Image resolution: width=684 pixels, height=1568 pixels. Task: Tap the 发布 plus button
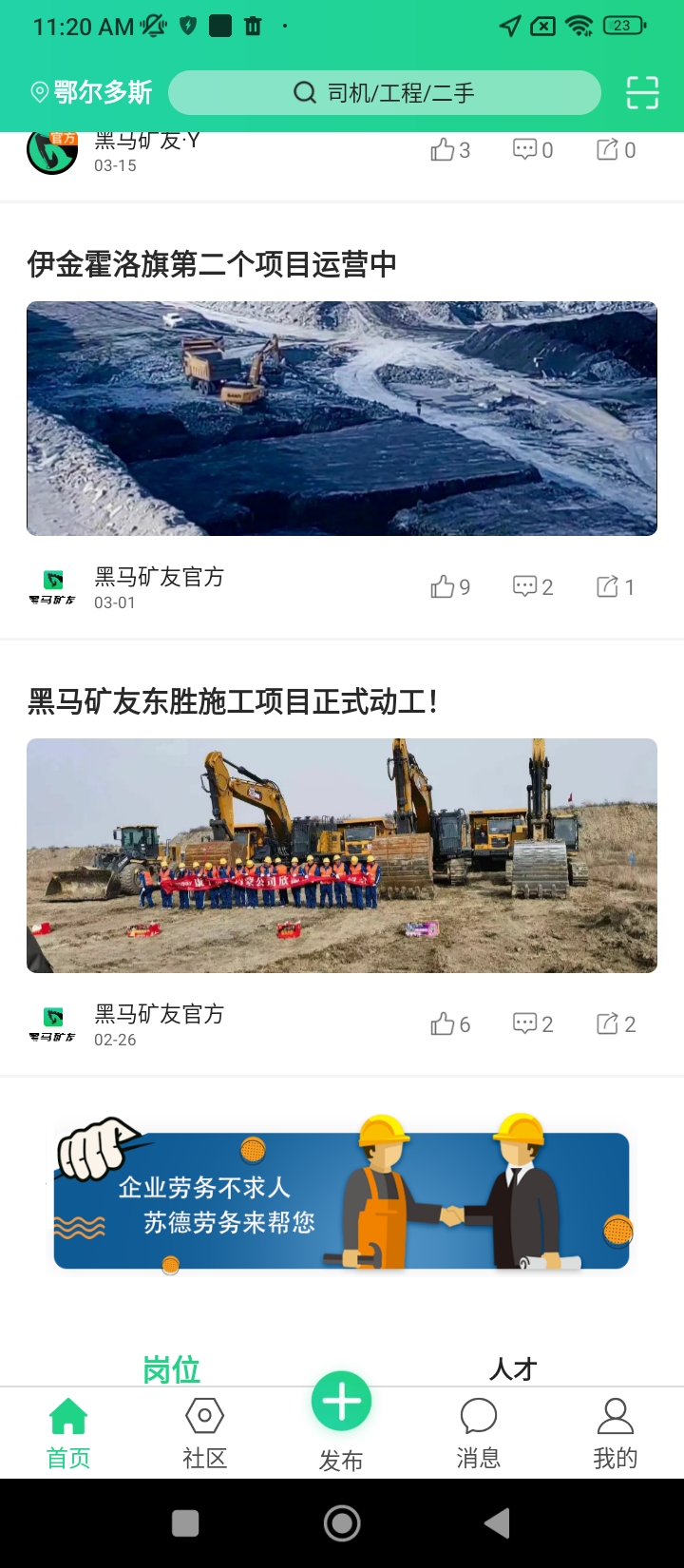(342, 1403)
